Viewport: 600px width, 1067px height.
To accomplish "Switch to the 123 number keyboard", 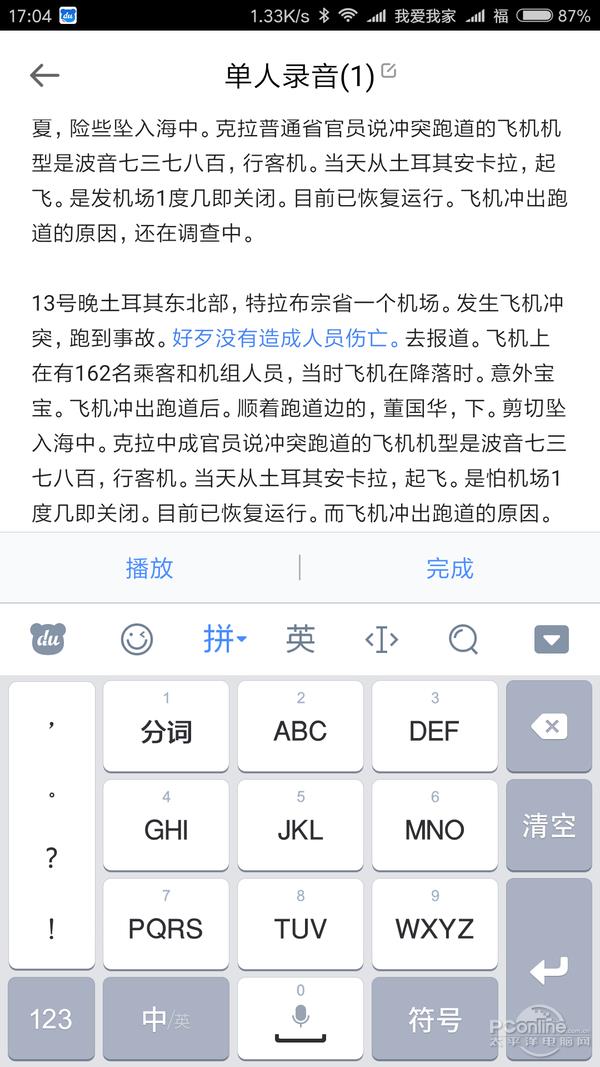I will [x=50, y=1019].
